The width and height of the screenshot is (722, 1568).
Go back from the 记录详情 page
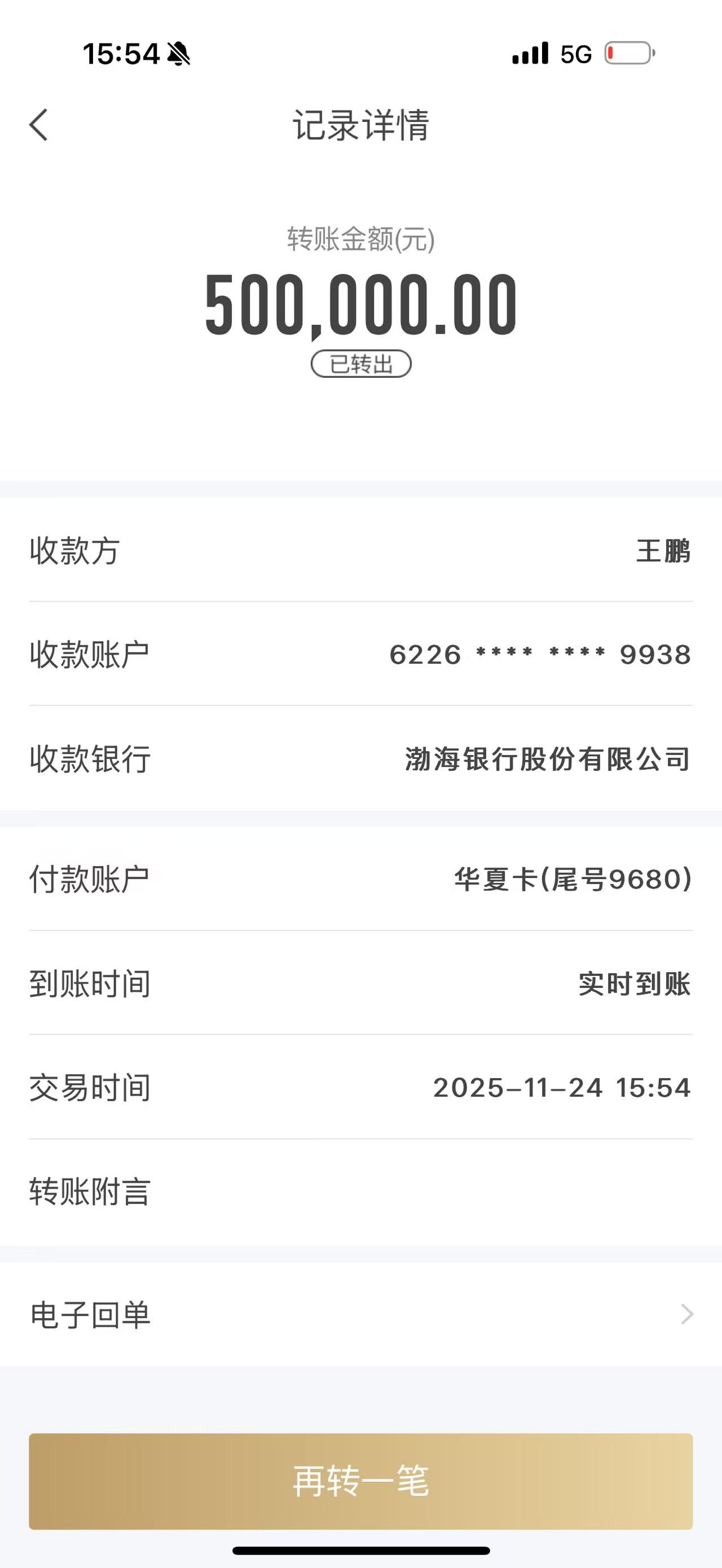[x=39, y=125]
